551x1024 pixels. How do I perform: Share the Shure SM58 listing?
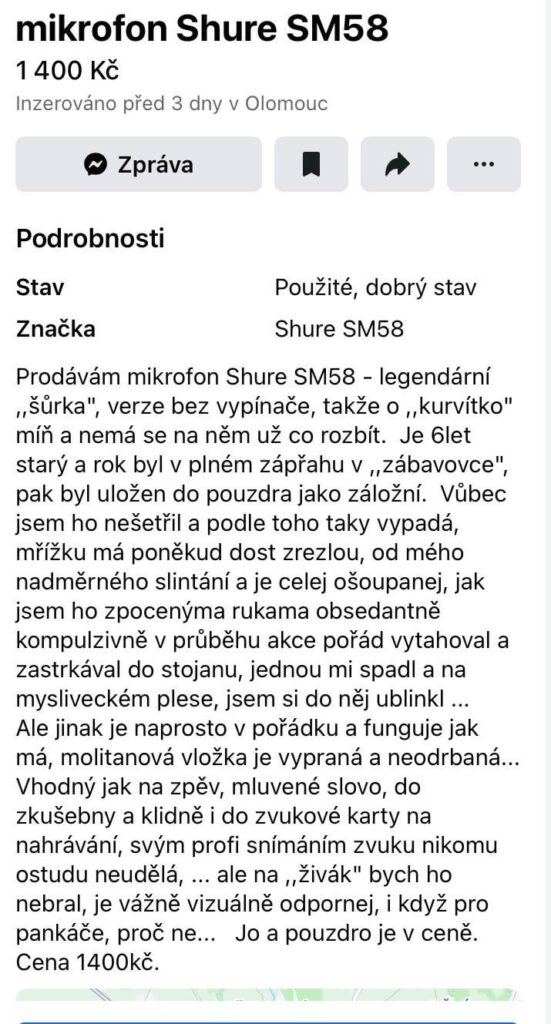pos(397,164)
